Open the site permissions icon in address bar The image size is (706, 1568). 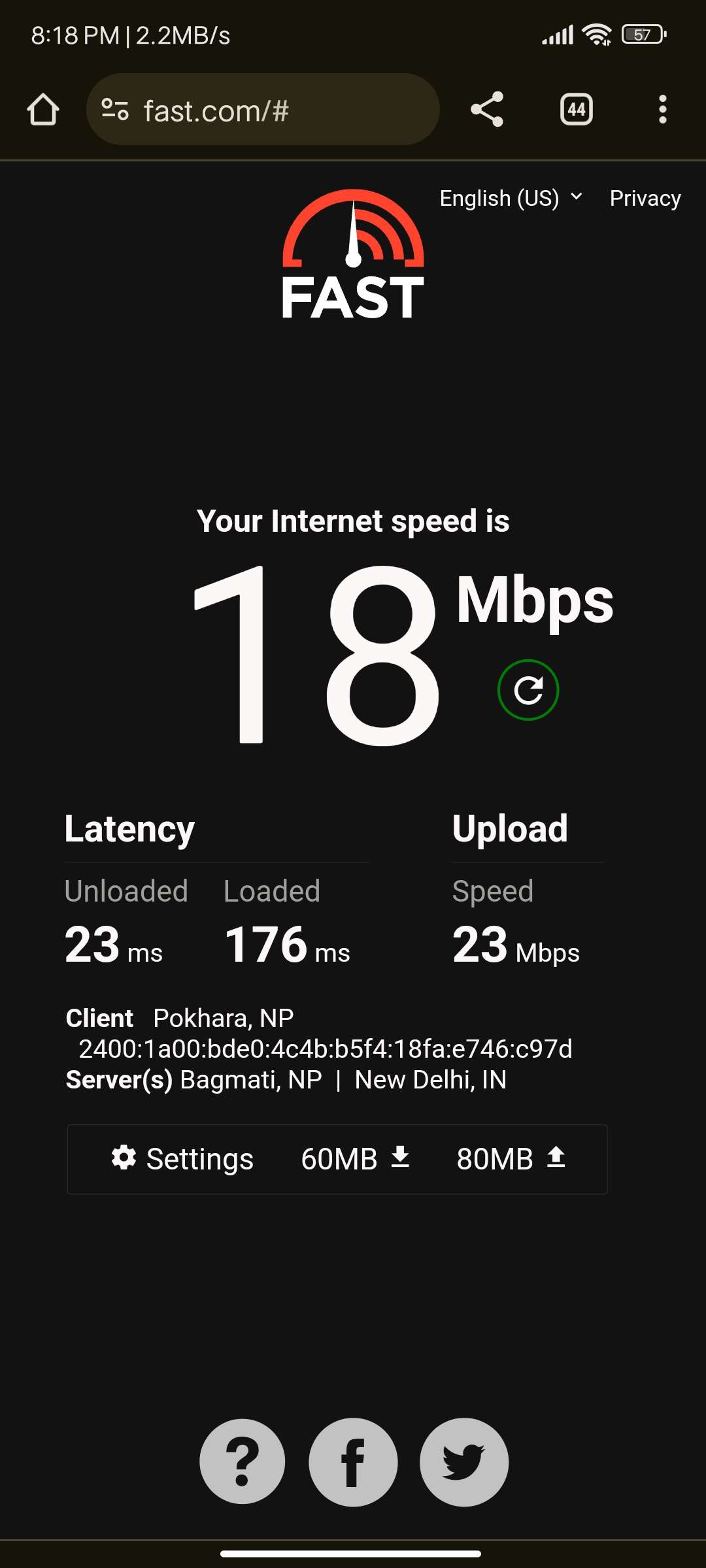pyautogui.click(x=114, y=109)
